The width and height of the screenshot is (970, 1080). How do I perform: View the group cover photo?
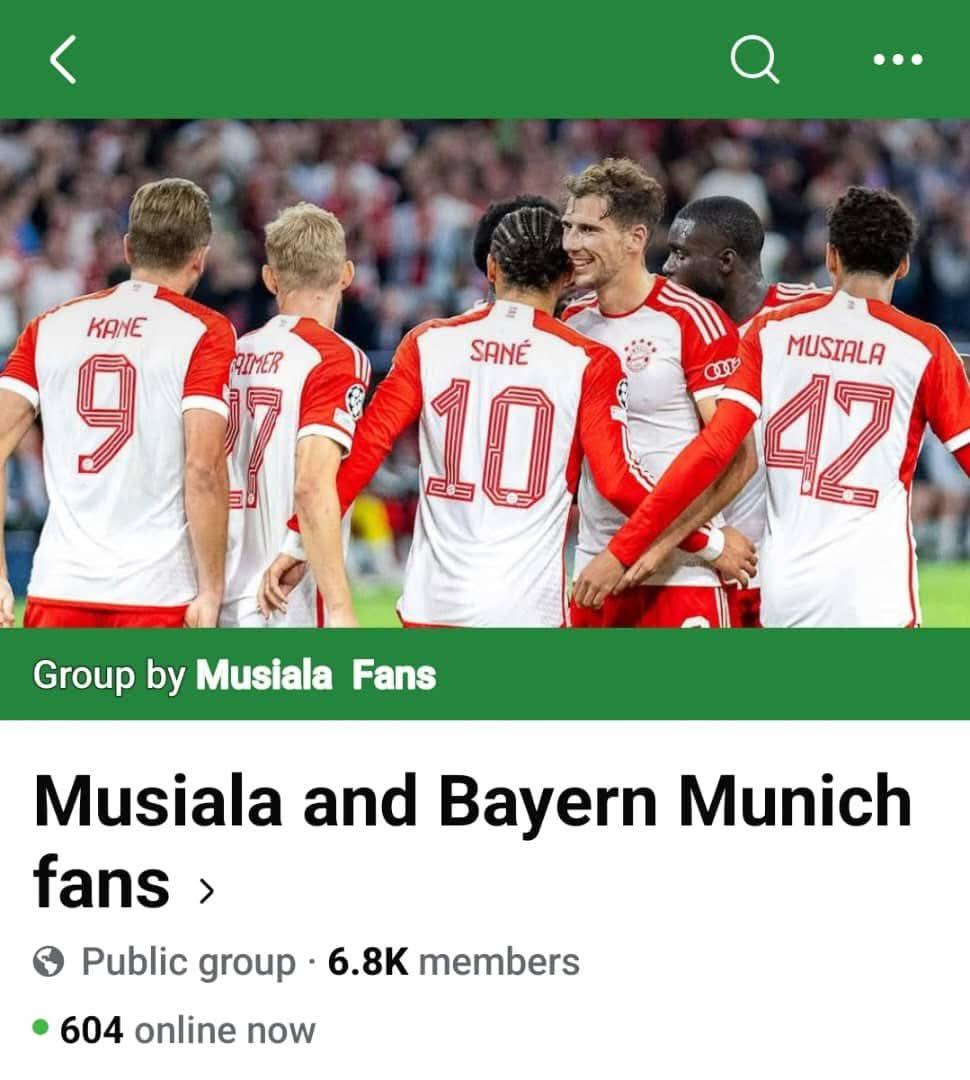click(485, 372)
